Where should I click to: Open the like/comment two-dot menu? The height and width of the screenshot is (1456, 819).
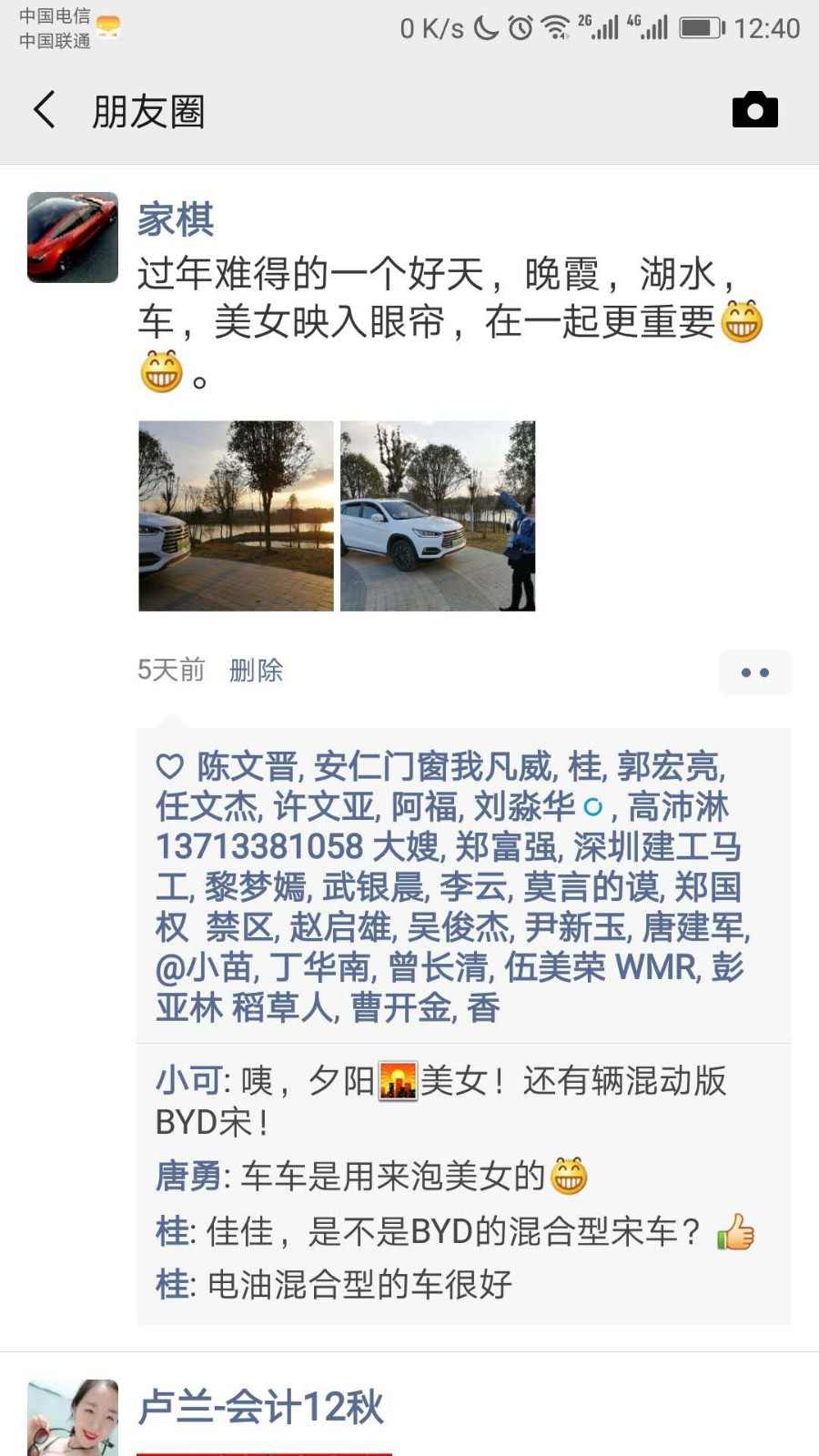[x=754, y=672]
